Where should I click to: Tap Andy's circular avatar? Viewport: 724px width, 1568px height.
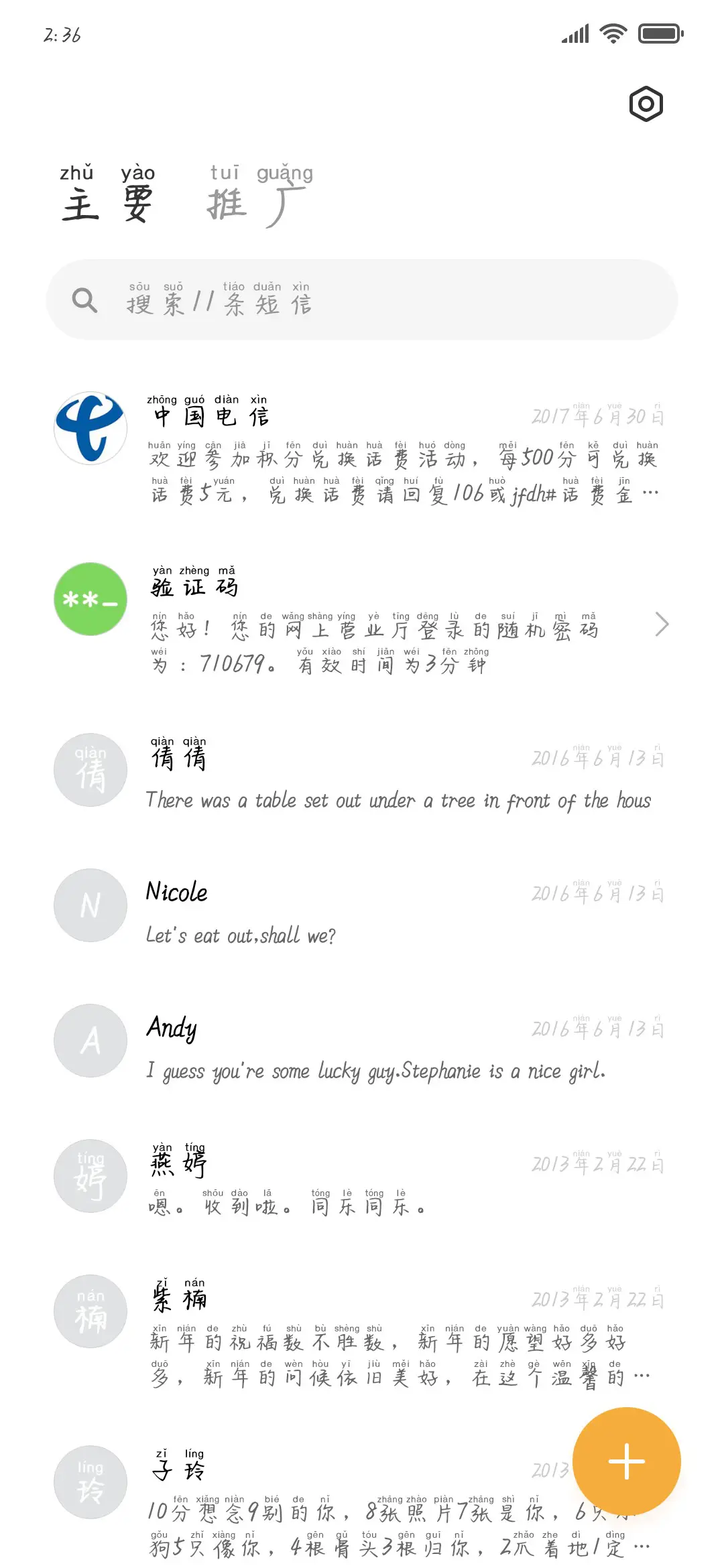pos(90,1041)
